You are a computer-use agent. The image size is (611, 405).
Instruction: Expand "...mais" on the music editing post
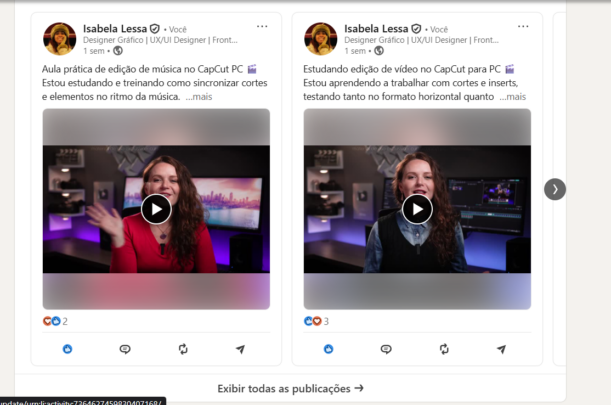pyautogui.click(x=198, y=97)
